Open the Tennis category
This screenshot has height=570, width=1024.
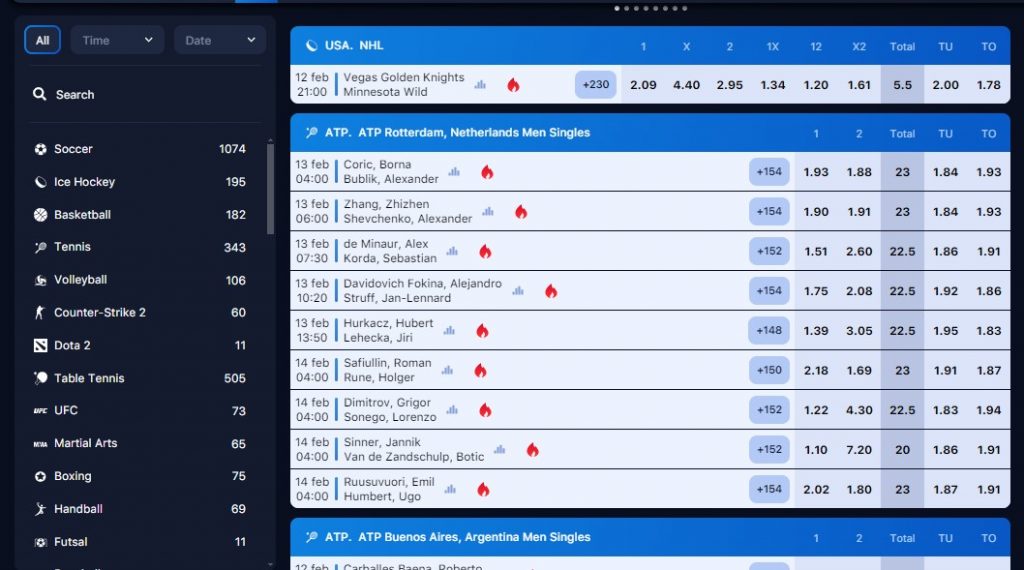[72, 247]
